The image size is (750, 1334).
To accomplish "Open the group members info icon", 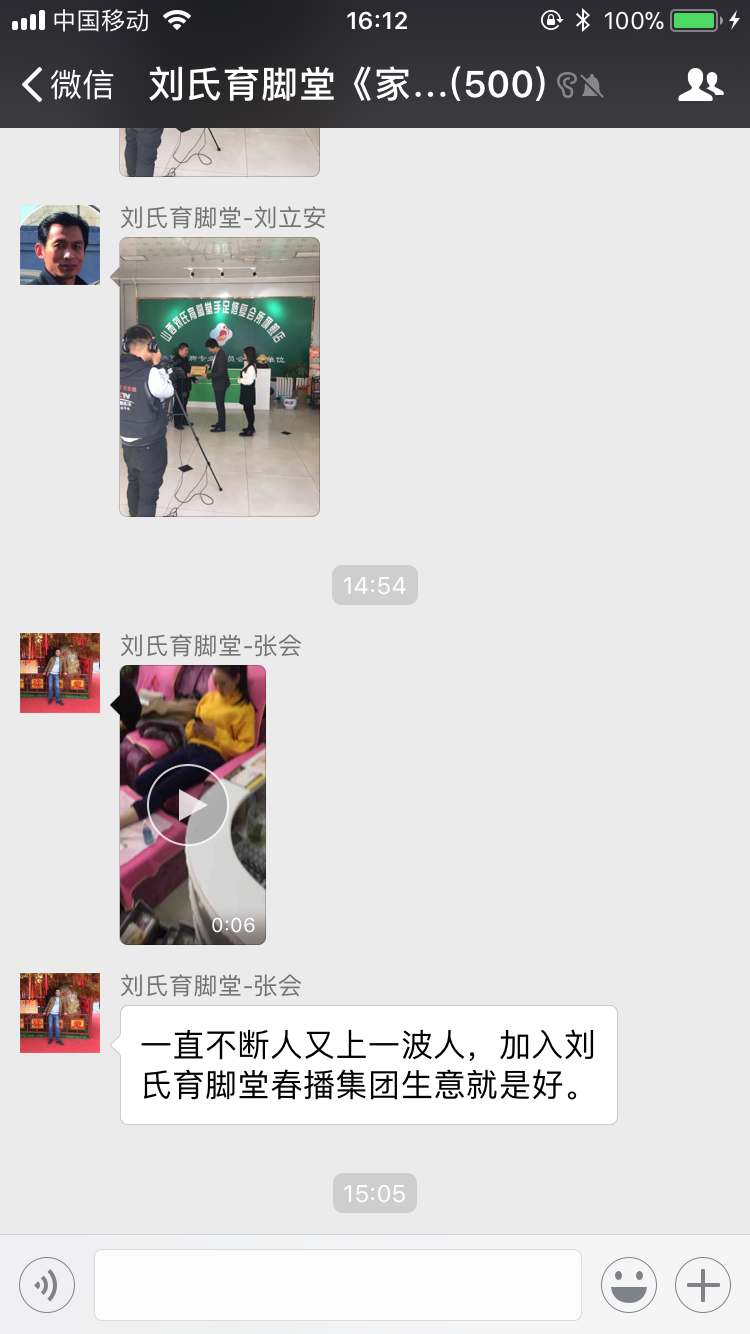I will 699,85.
